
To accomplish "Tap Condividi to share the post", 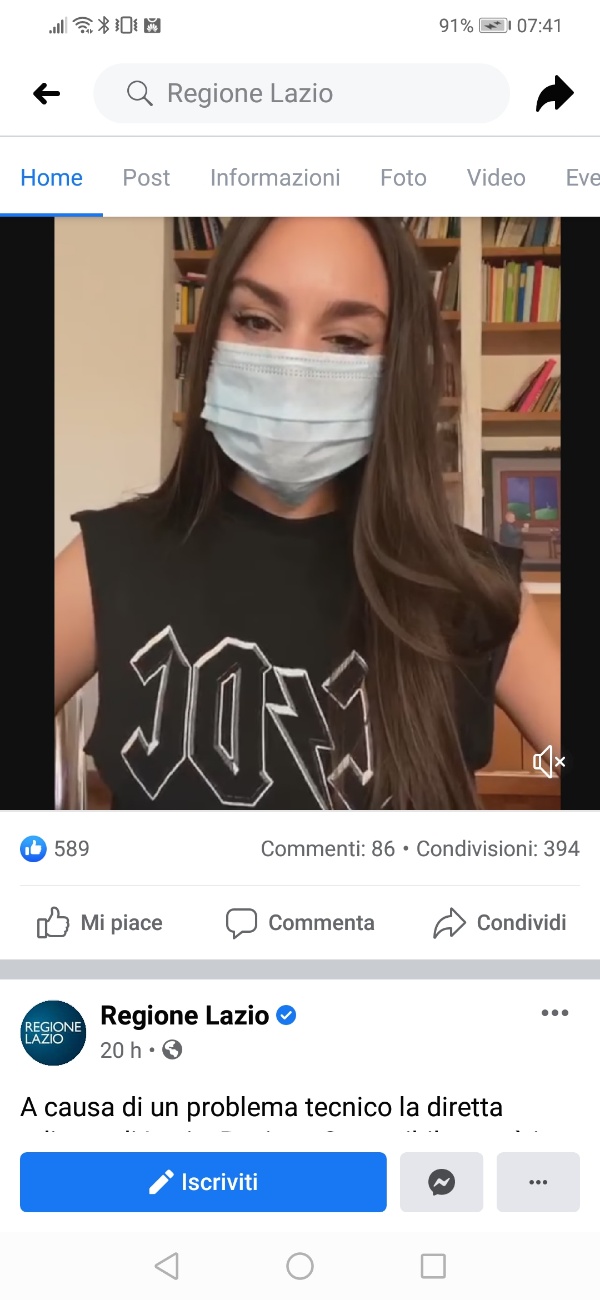I will pyautogui.click(x=500, y=923).
